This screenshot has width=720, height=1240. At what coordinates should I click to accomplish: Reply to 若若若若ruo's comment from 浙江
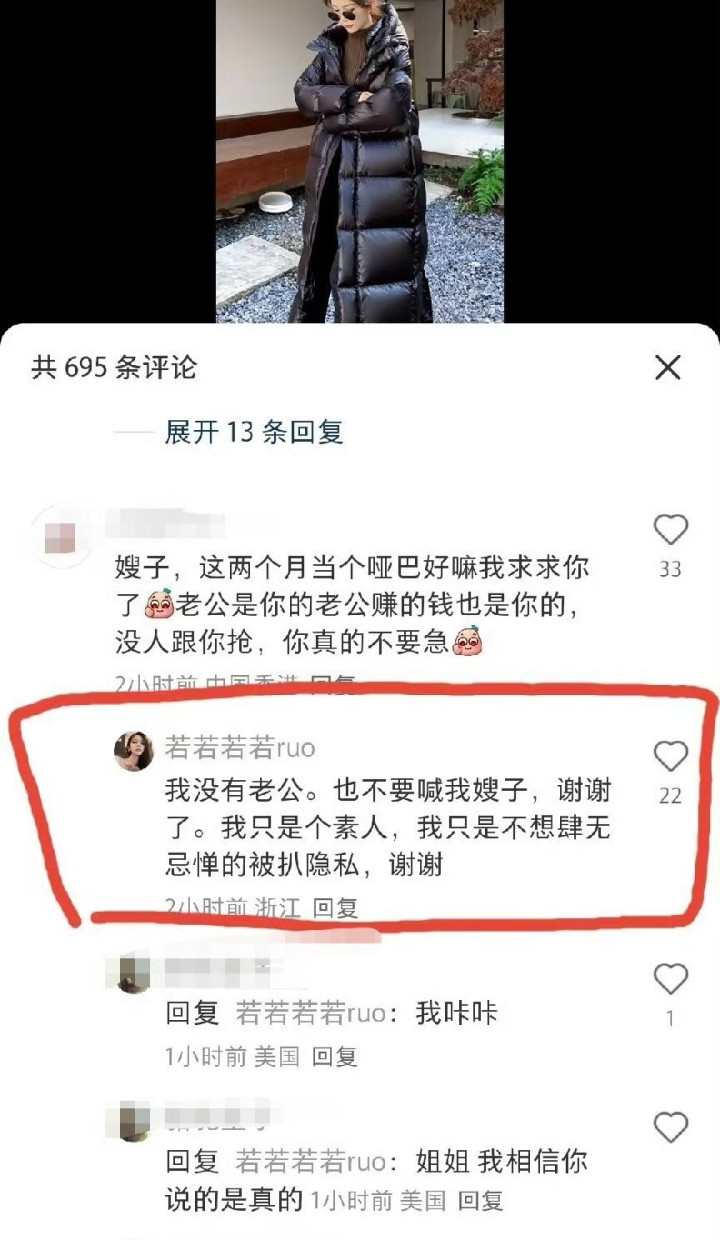[335, 907]
